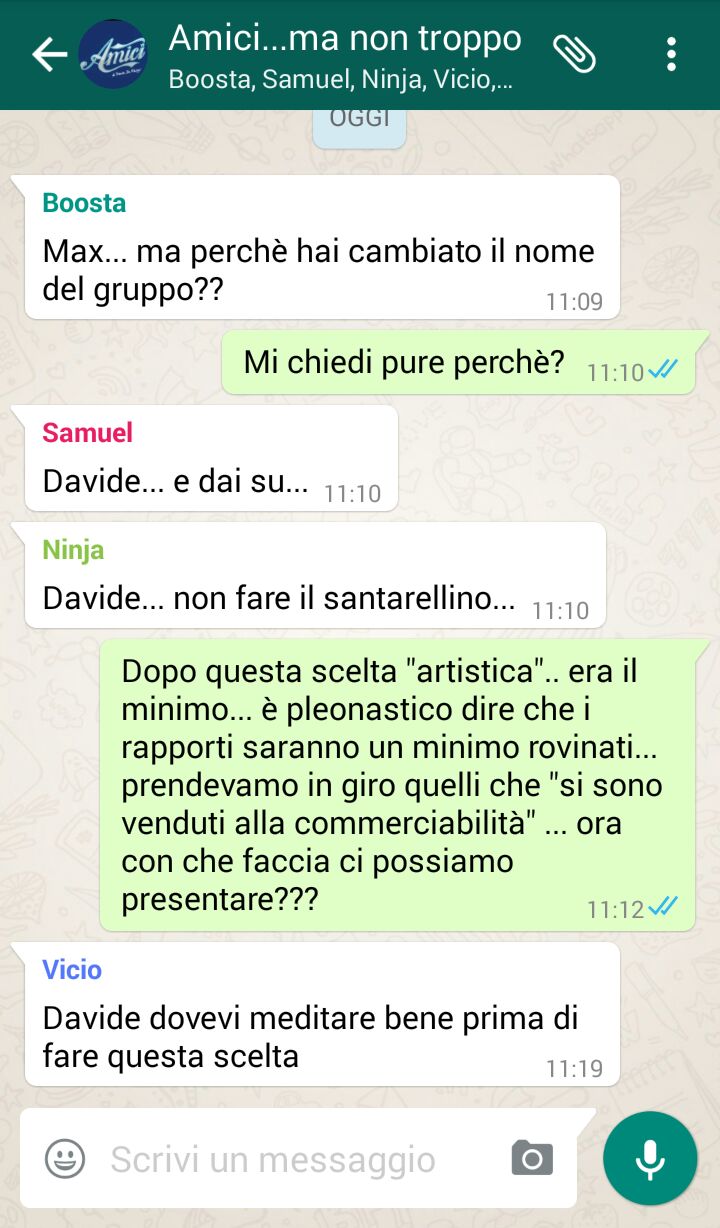The height and width of the screenshot is (1228, 720).
Task: Open the Amici group avatar
Action: 112,54
